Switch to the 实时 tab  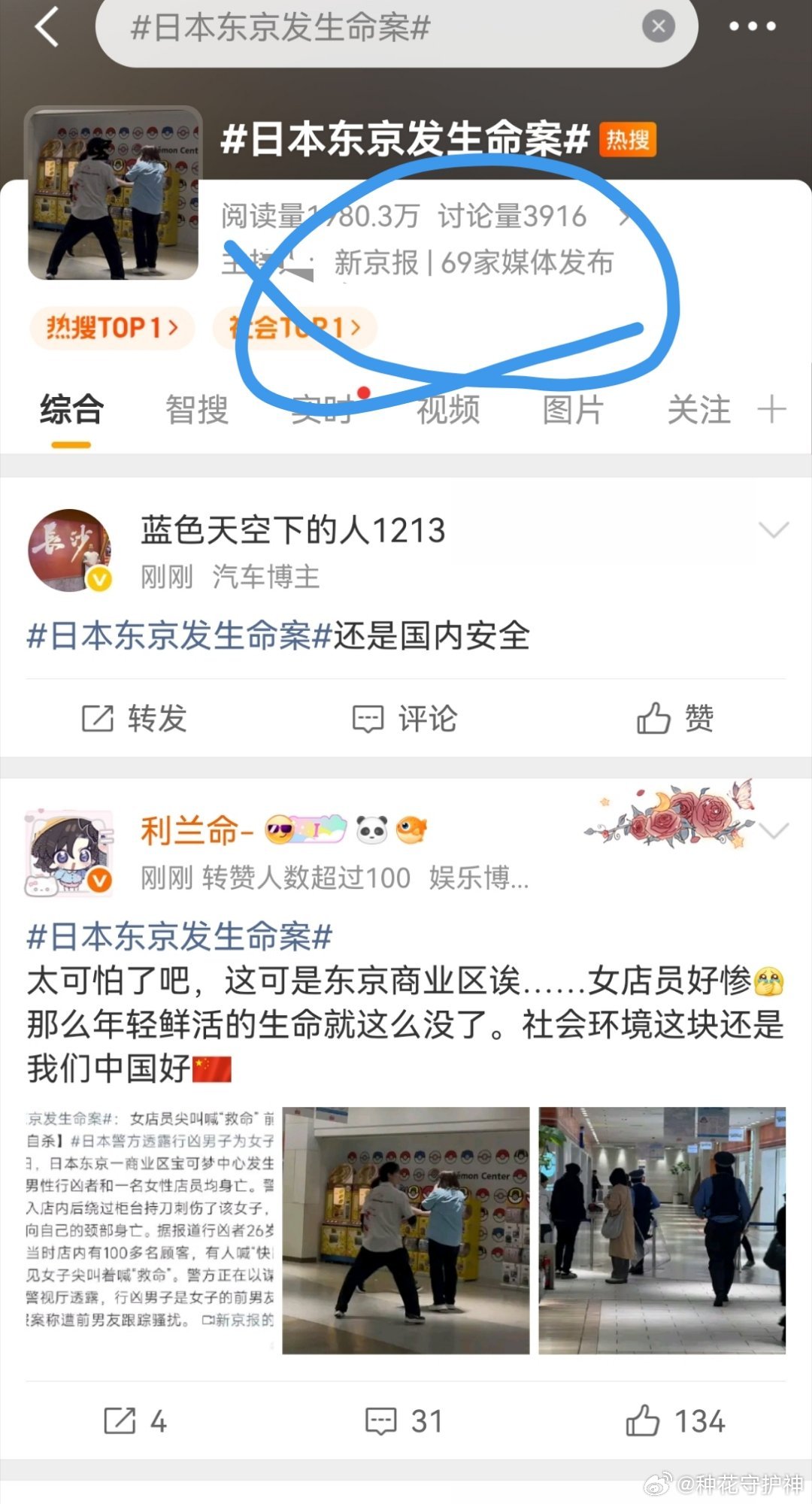click(x=321, y=408)
